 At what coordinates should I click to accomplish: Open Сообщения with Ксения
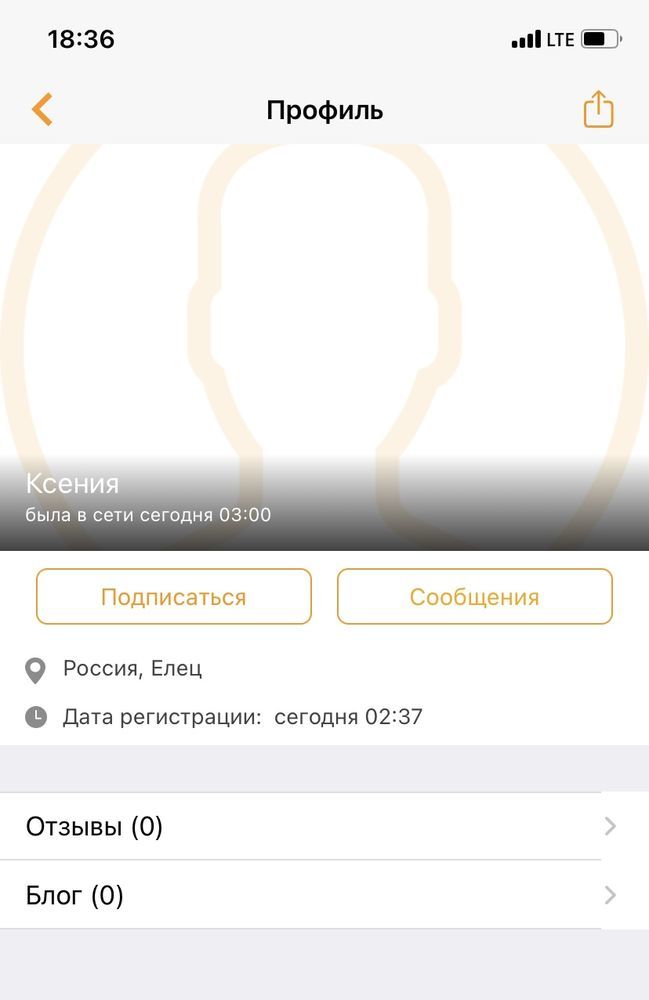(x=474, y=597)
